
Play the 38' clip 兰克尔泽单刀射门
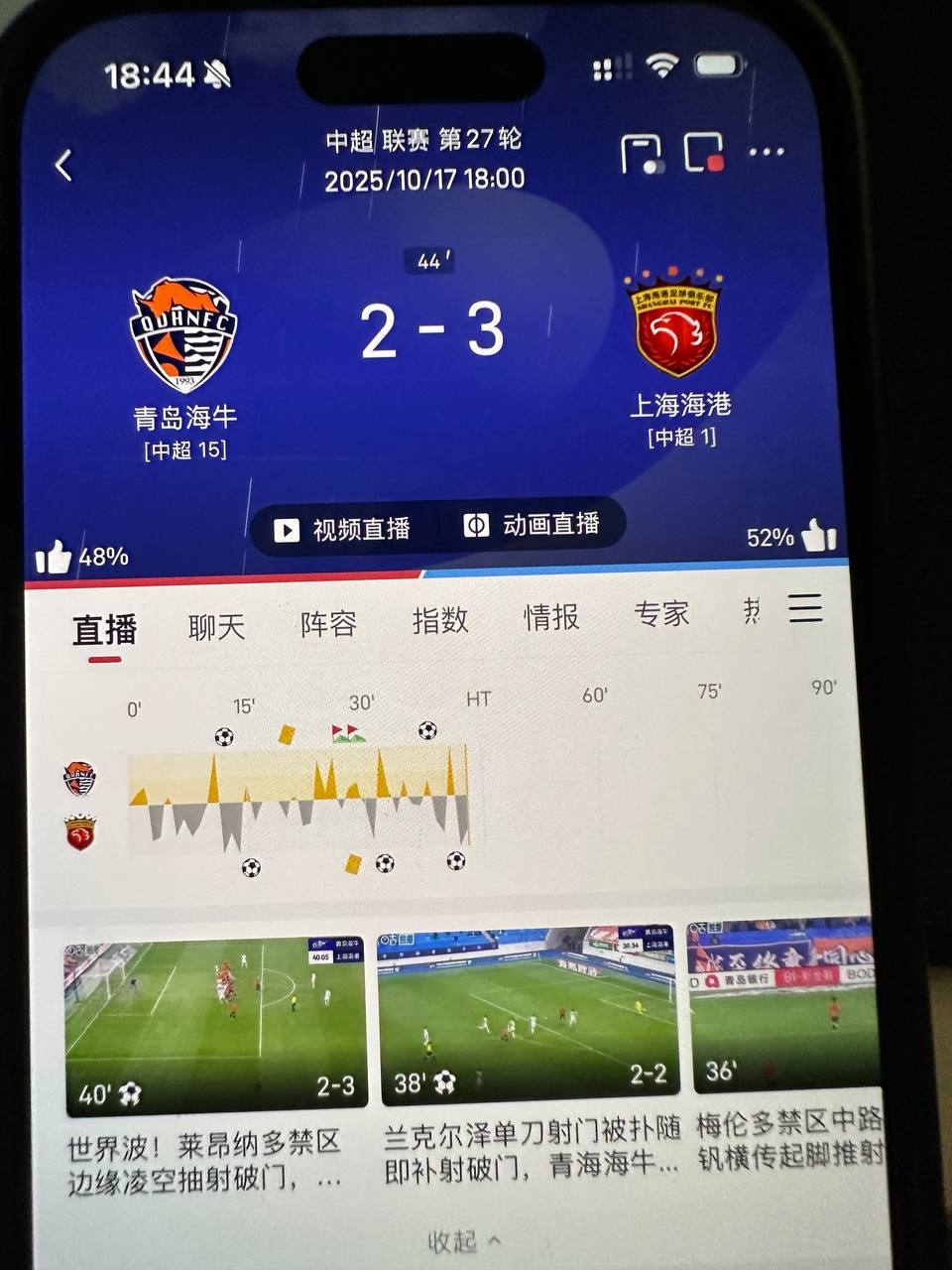(528, 1014)
